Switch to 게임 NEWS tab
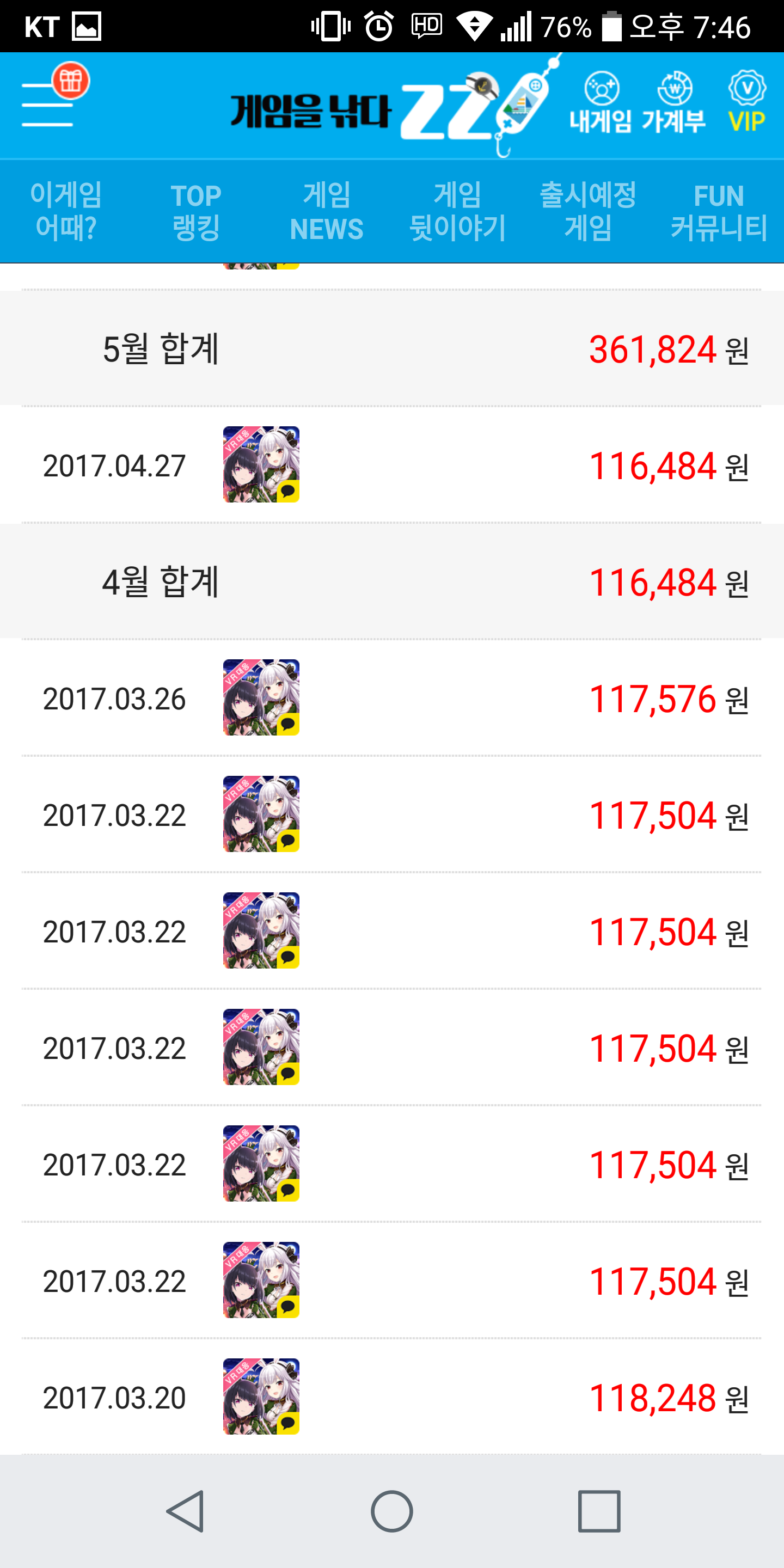 327,212
